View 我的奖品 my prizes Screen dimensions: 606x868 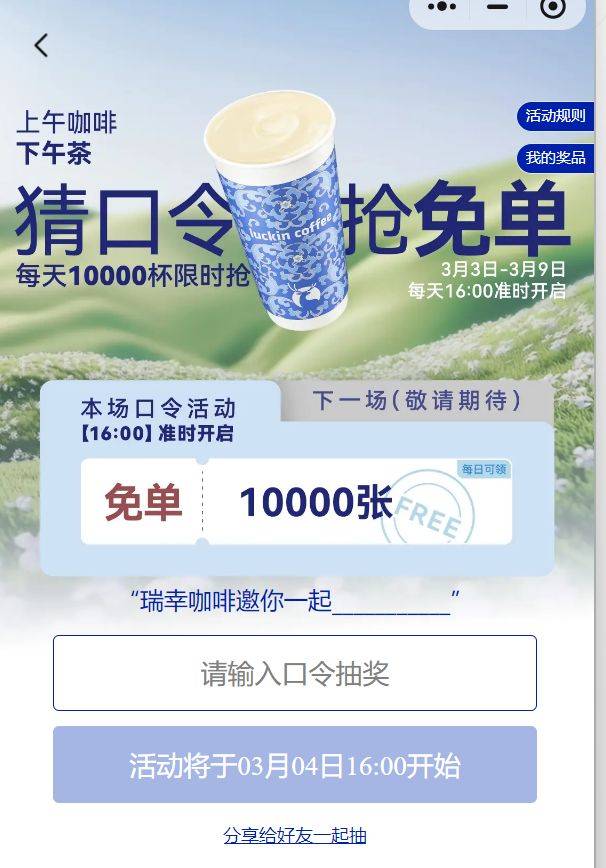point(555,158)
